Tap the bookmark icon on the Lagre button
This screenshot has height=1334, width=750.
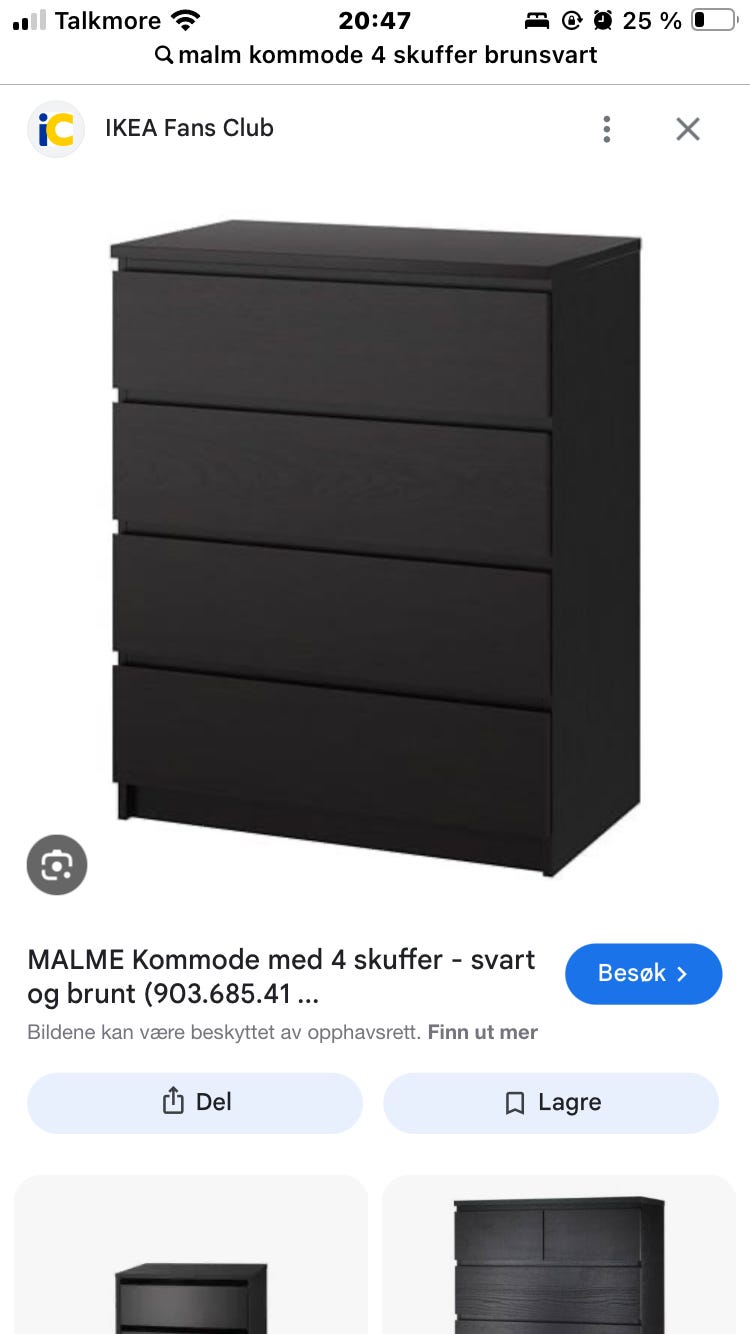515,1102
